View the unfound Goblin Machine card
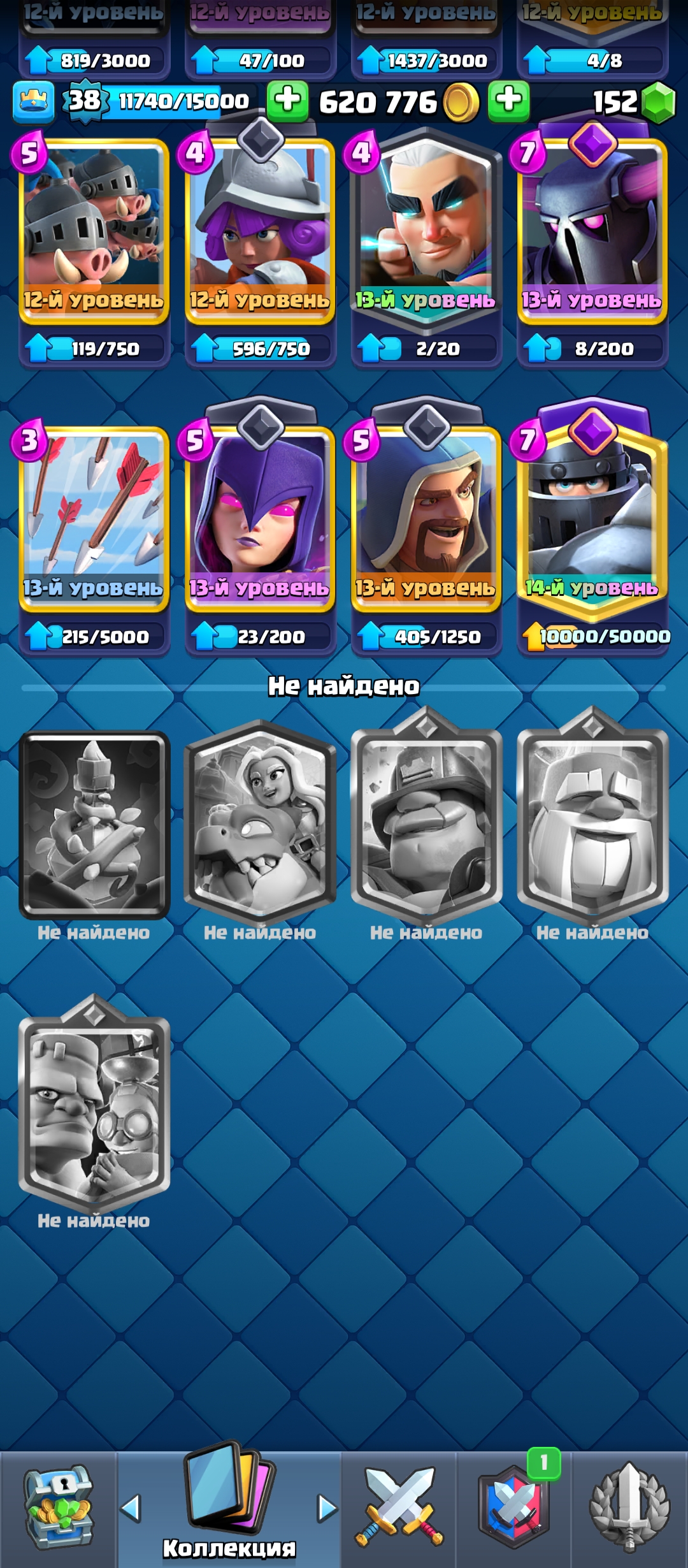Screen dimensions: 688x1568 pyautogui.click(x=94, y=1106)
